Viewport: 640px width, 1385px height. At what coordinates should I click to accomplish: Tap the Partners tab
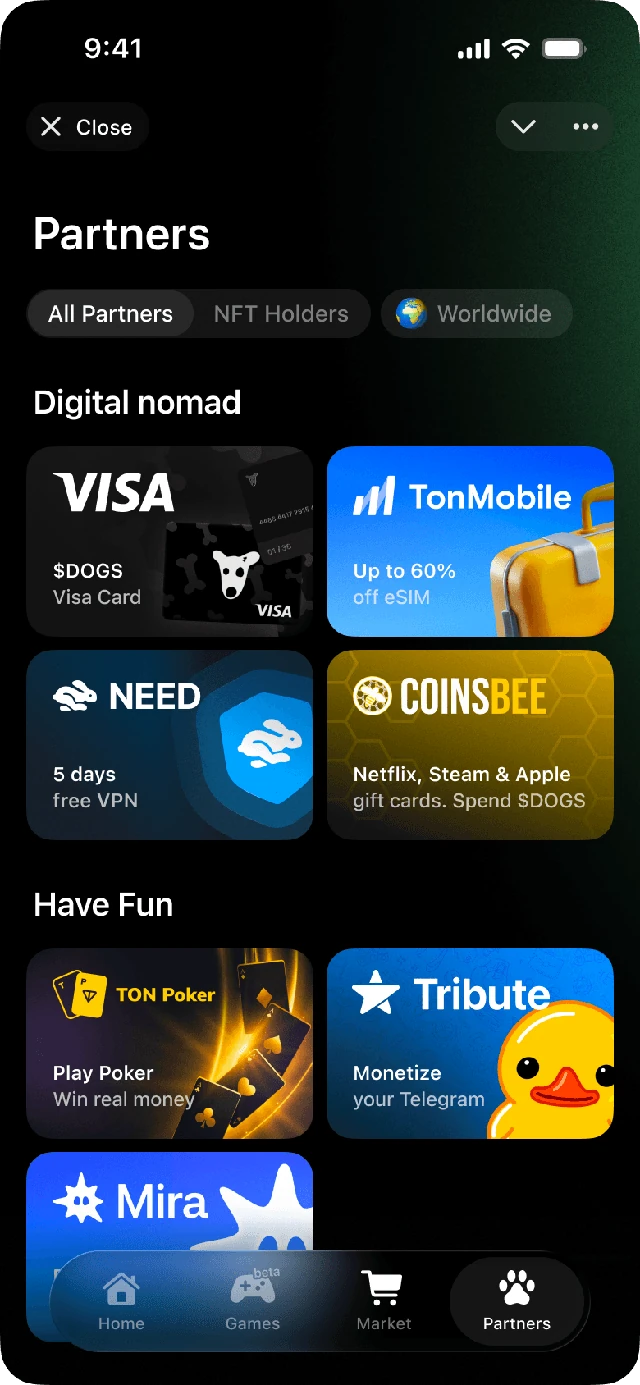pos(517,1302)
